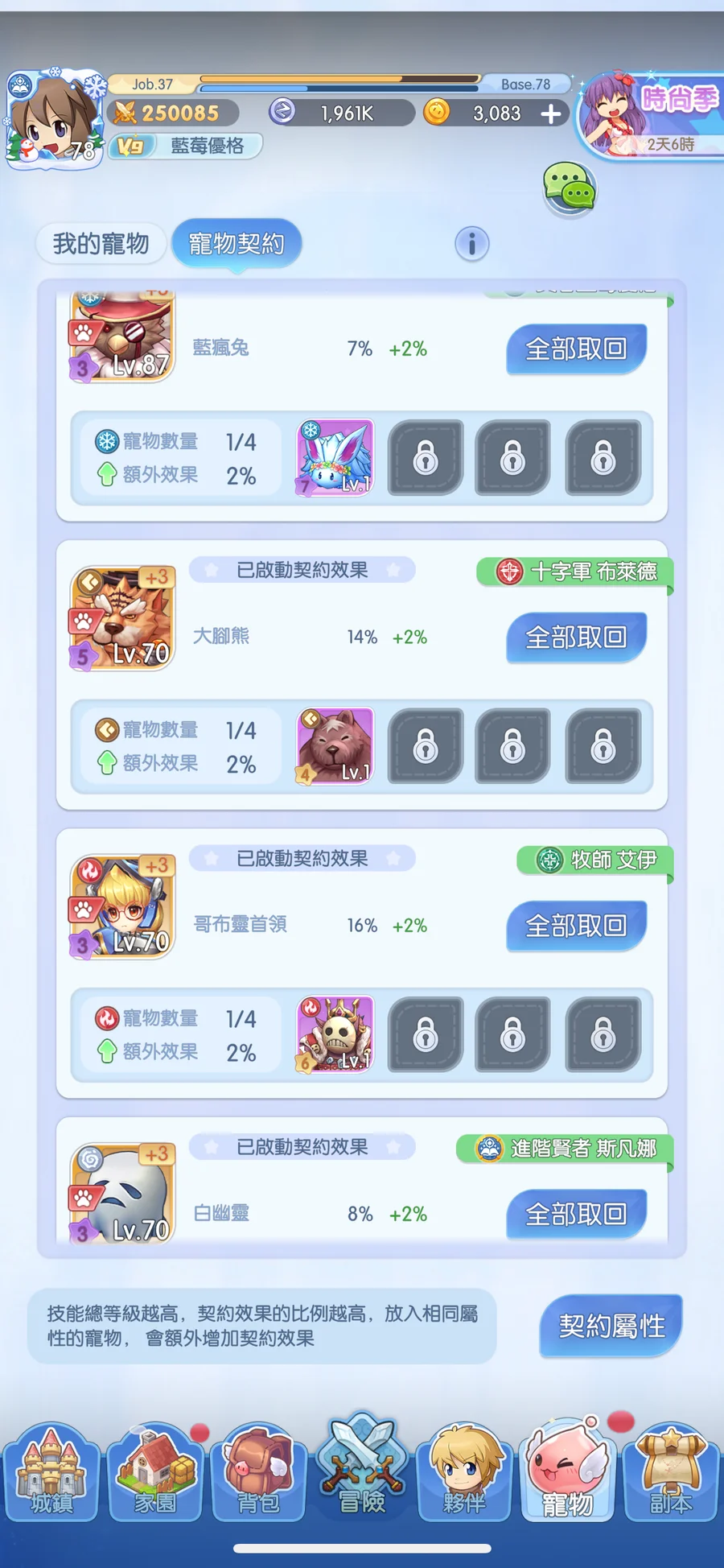Open the player avatar profile
This screenshot has width=724, height=1568.
pos(53,121)
